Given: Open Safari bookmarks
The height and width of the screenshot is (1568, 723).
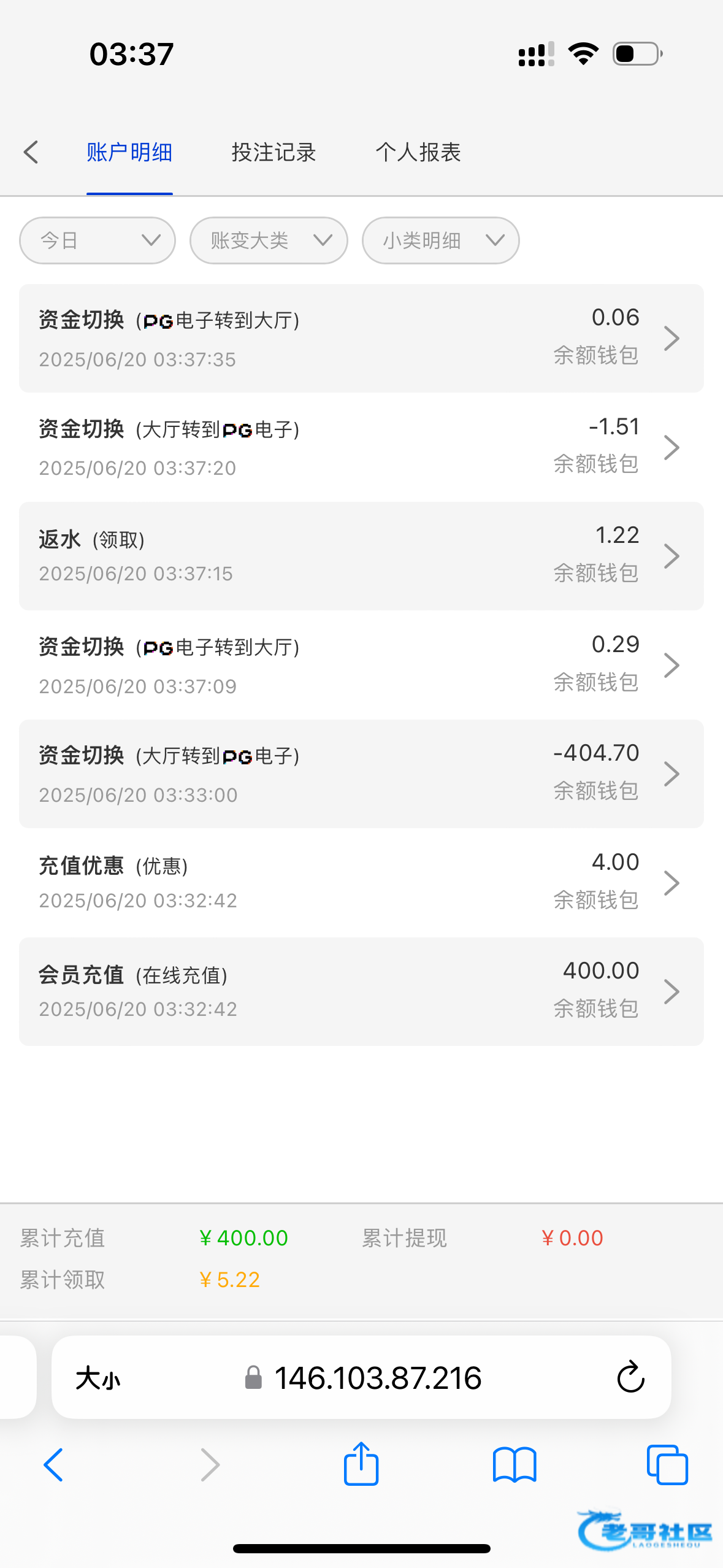Looking at the screenshot, I should click(515, 1465).
